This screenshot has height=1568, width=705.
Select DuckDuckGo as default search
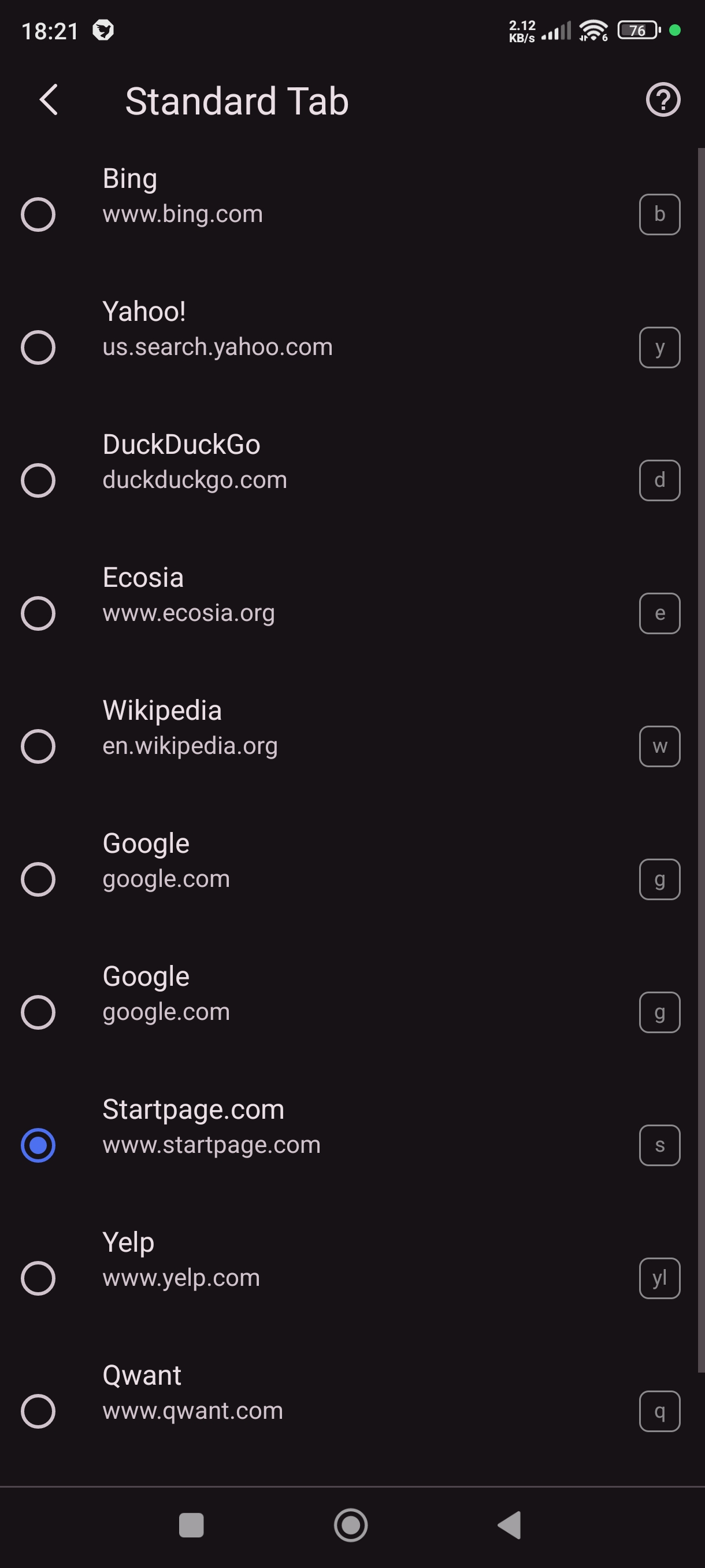(352, 463)
